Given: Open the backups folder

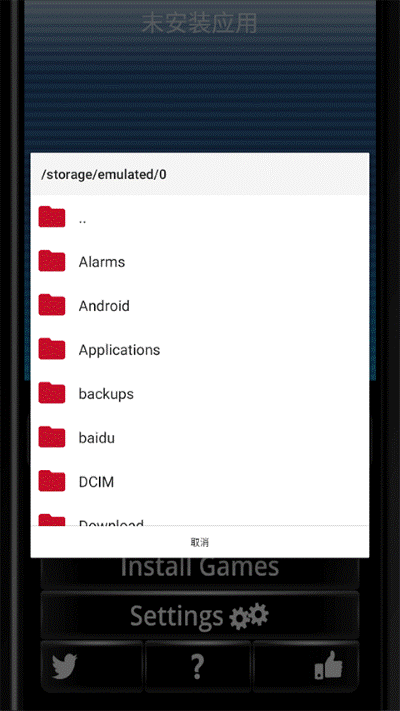Looking at the screenshot, I should pos(200,393).
